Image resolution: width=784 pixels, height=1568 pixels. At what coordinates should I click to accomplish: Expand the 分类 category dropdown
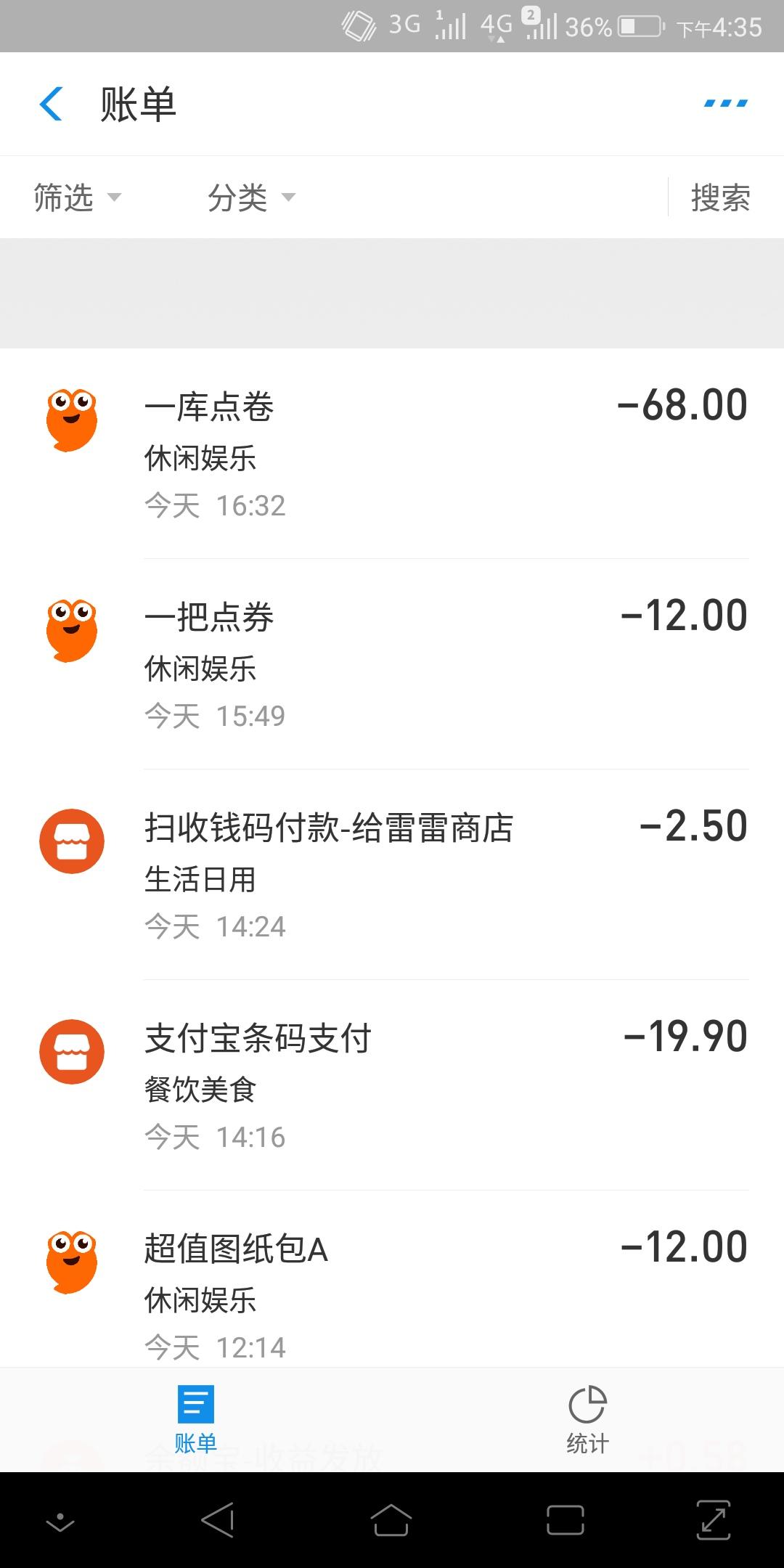coord(251,197)
